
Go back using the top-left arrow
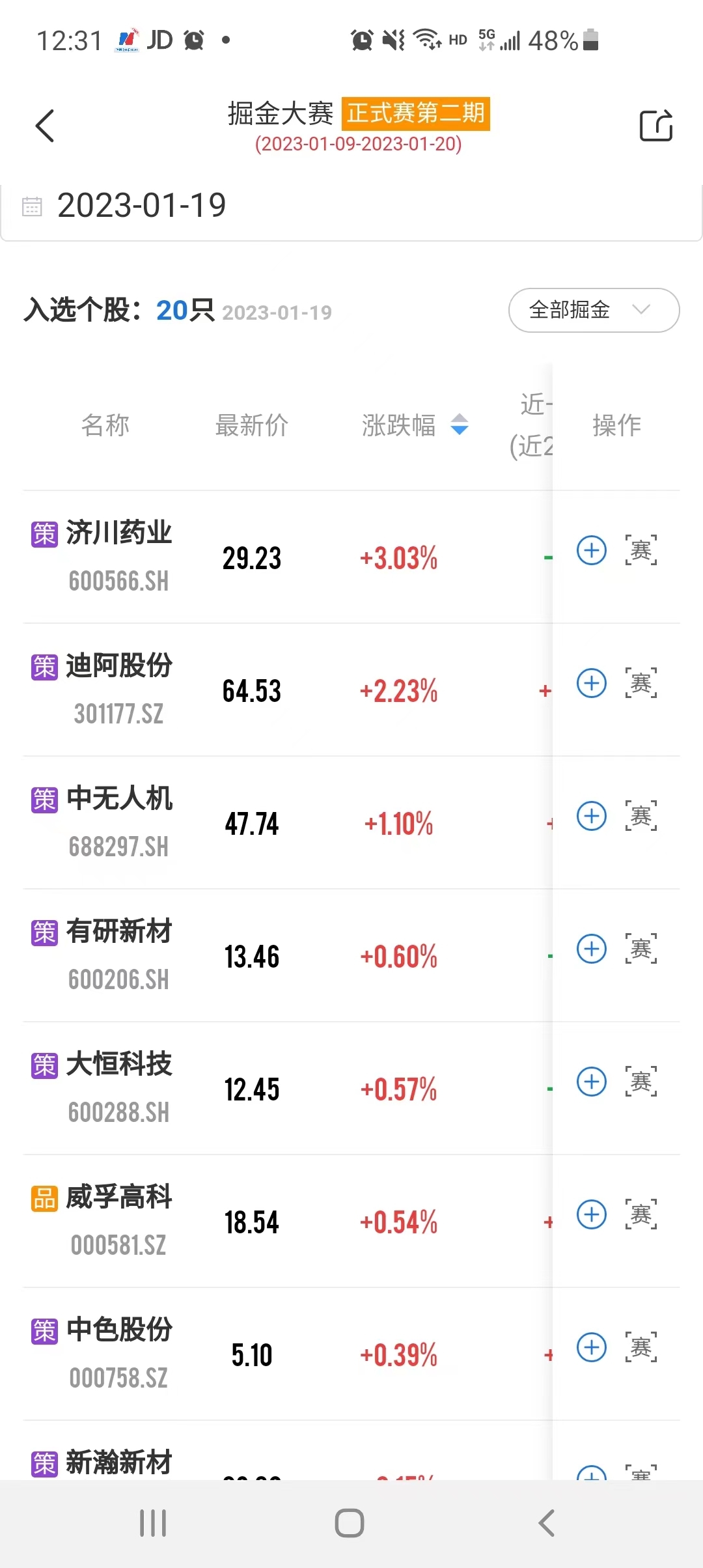pos(44,126)
